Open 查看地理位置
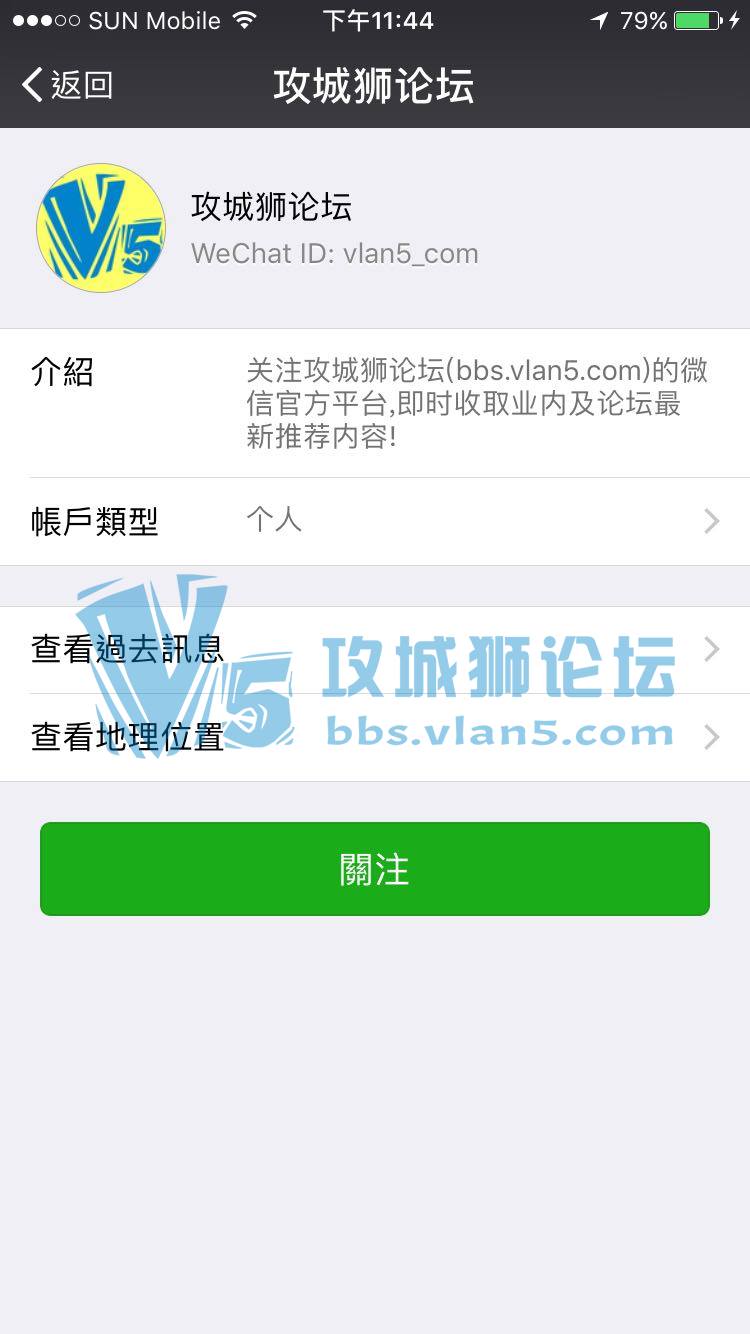The image size is (750, 1334). pos(375,738)
